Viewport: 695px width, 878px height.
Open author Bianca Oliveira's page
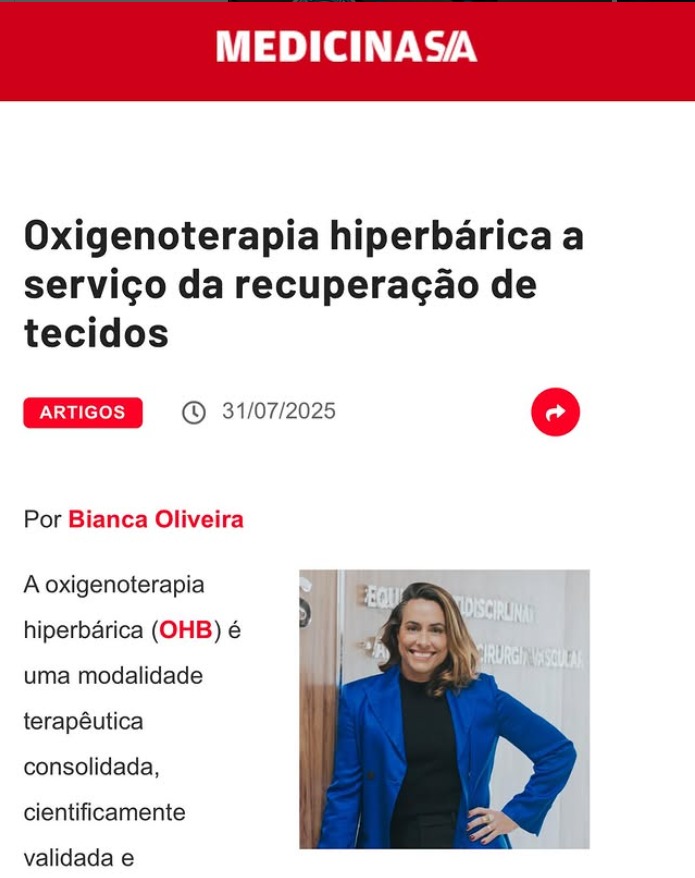156,520
